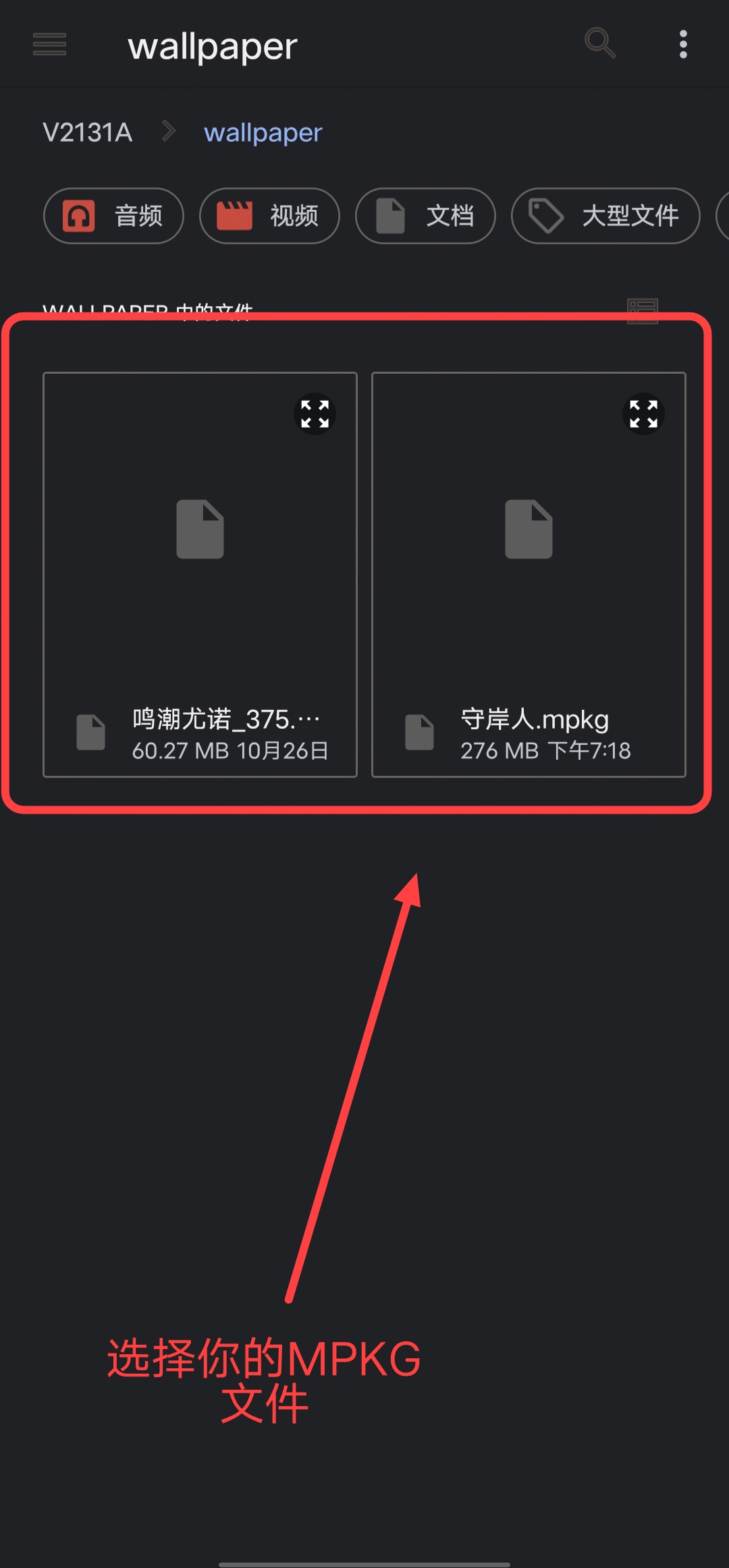Filter by 大型文件 large files chip

click(605, 216)
